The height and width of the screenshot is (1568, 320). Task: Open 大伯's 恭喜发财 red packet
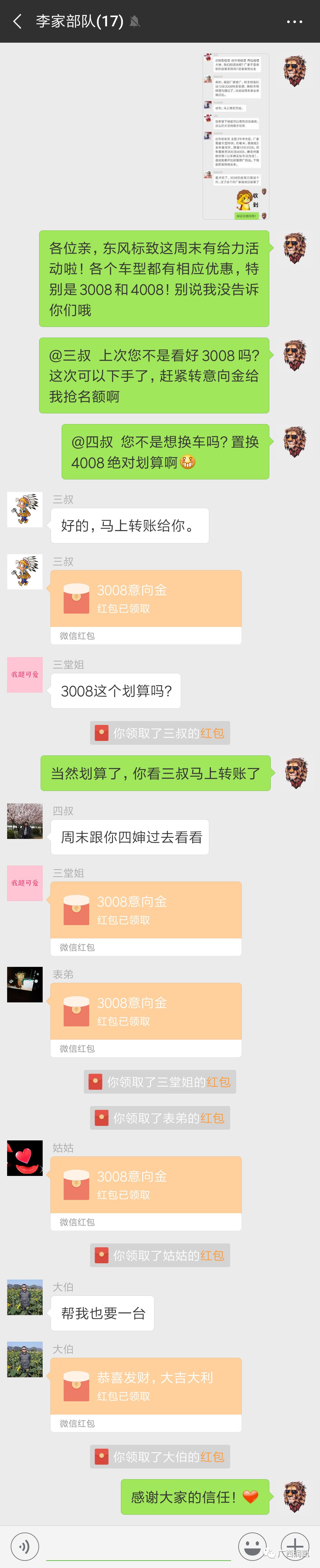pos(146,1386)
